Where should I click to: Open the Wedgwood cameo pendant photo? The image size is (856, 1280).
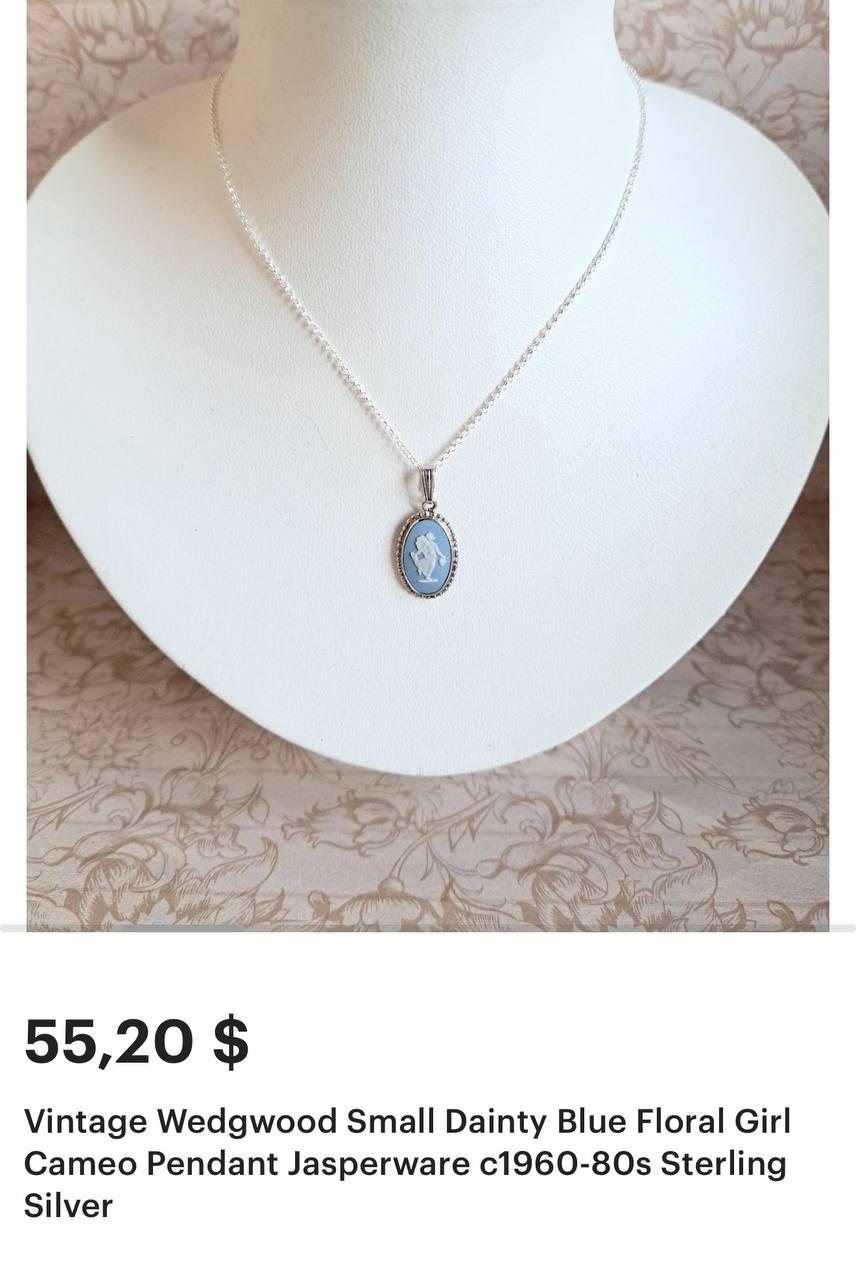click(428, 465)
